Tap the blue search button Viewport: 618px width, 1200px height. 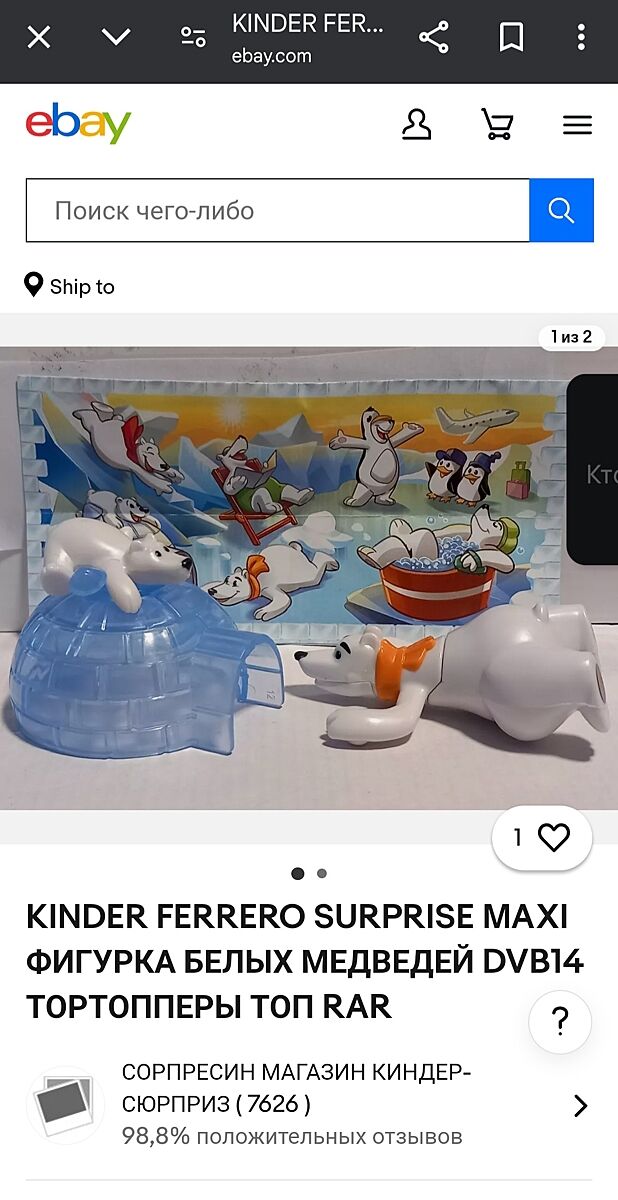tap(561, 210)
